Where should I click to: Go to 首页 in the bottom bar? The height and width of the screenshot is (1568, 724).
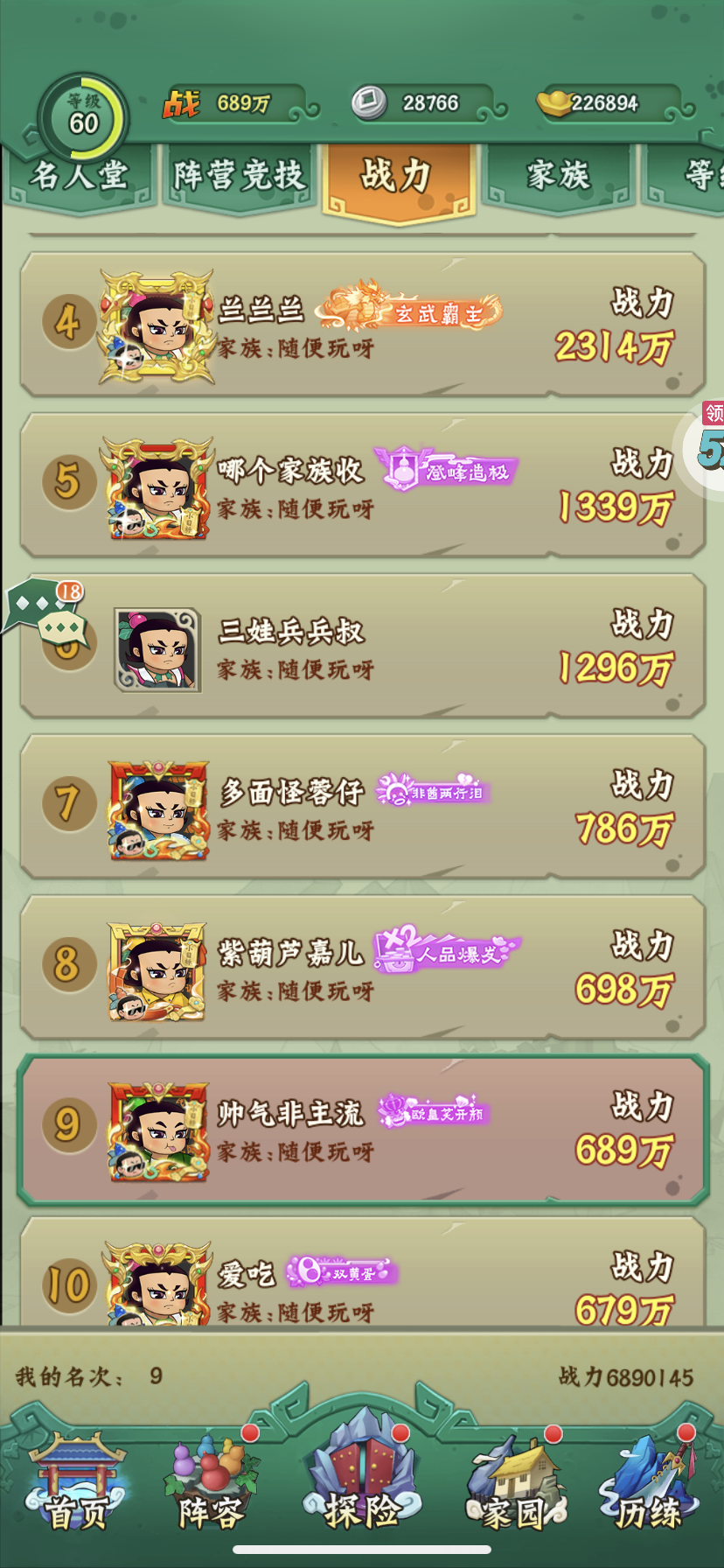point(76,1482)
